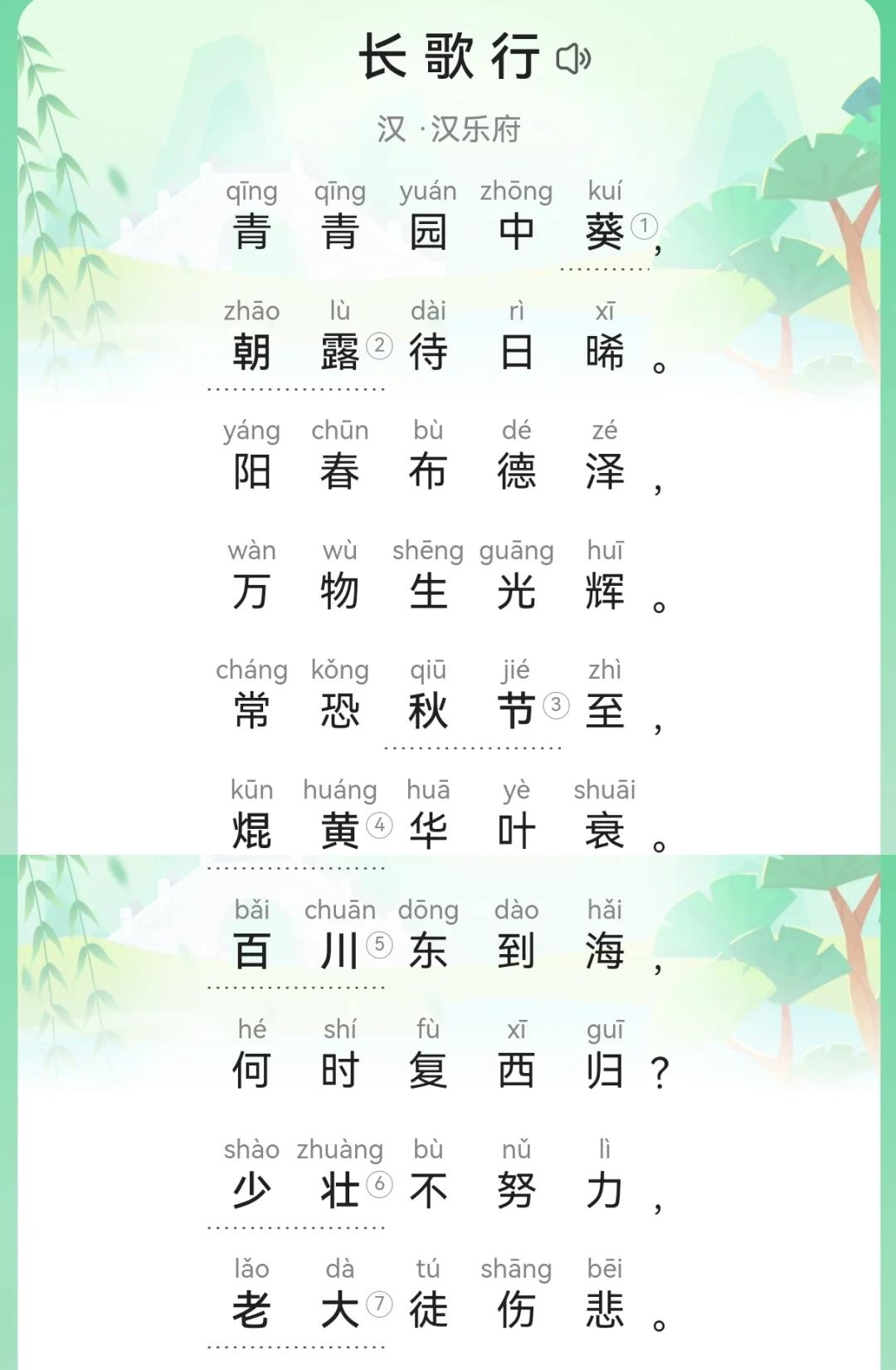Show annotation 4 for 焜黄
The height and width of the screenshot is (1370, 896).
coord(379,825)
